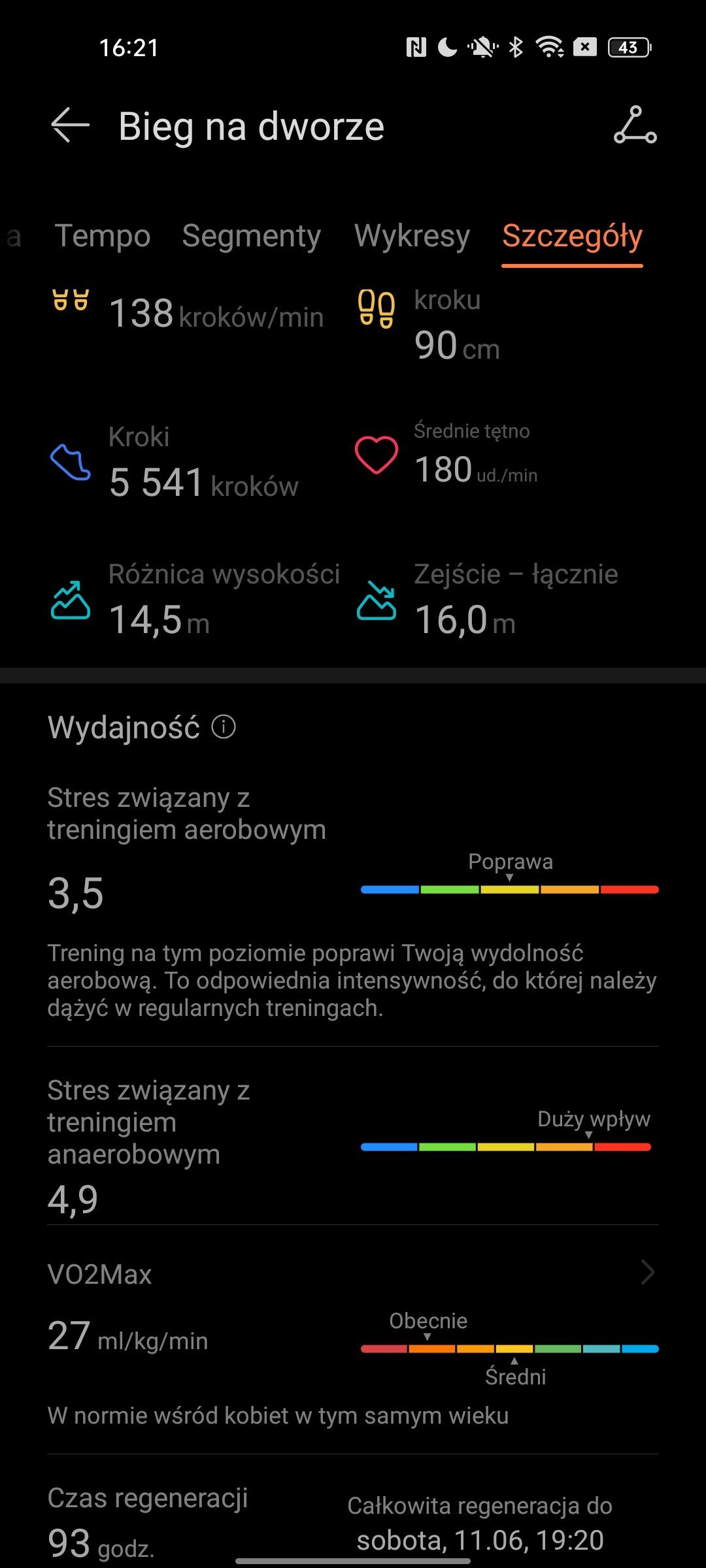Select the Szczegóły tab
The height and width of the screenshot is (1568, 706).
point(572,236)
